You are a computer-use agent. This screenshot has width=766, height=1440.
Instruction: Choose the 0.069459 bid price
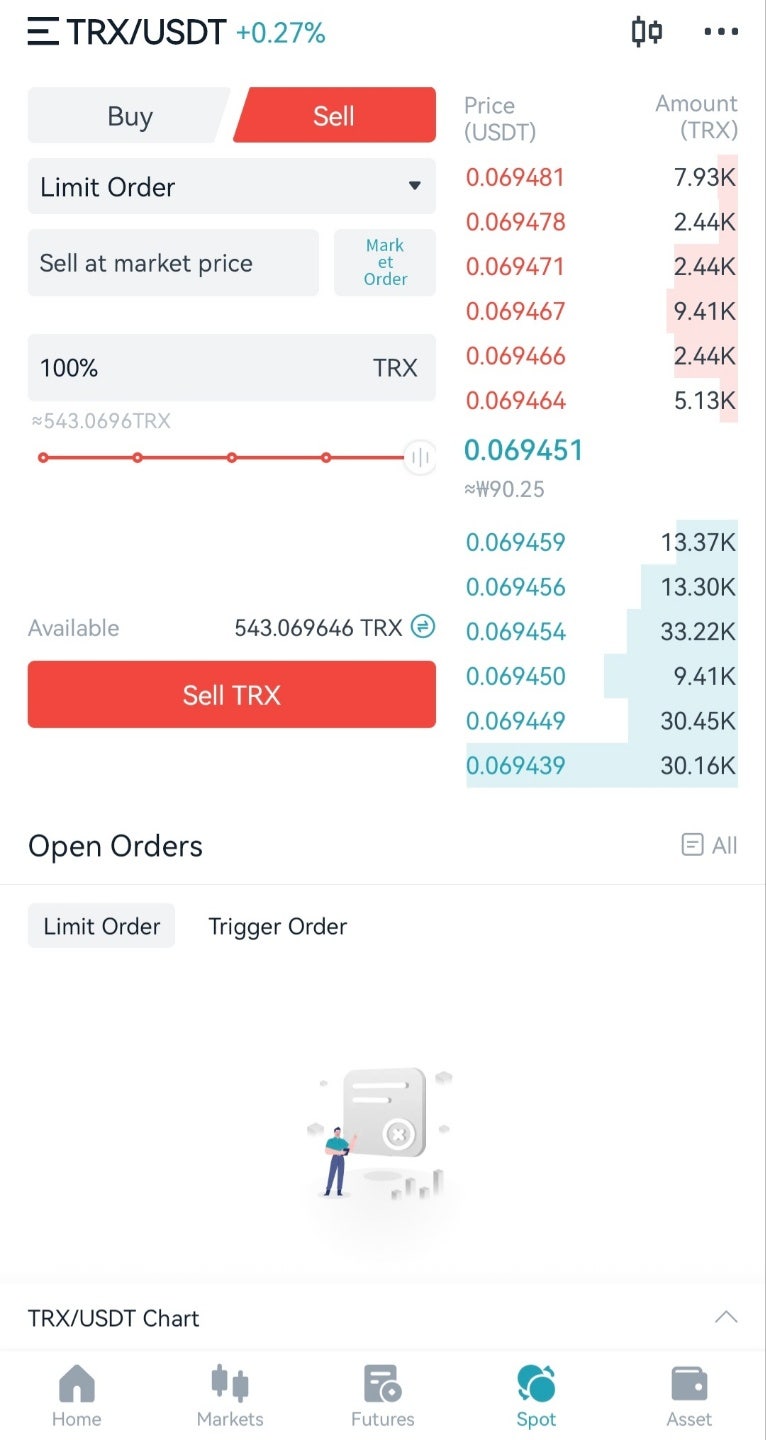515,543
